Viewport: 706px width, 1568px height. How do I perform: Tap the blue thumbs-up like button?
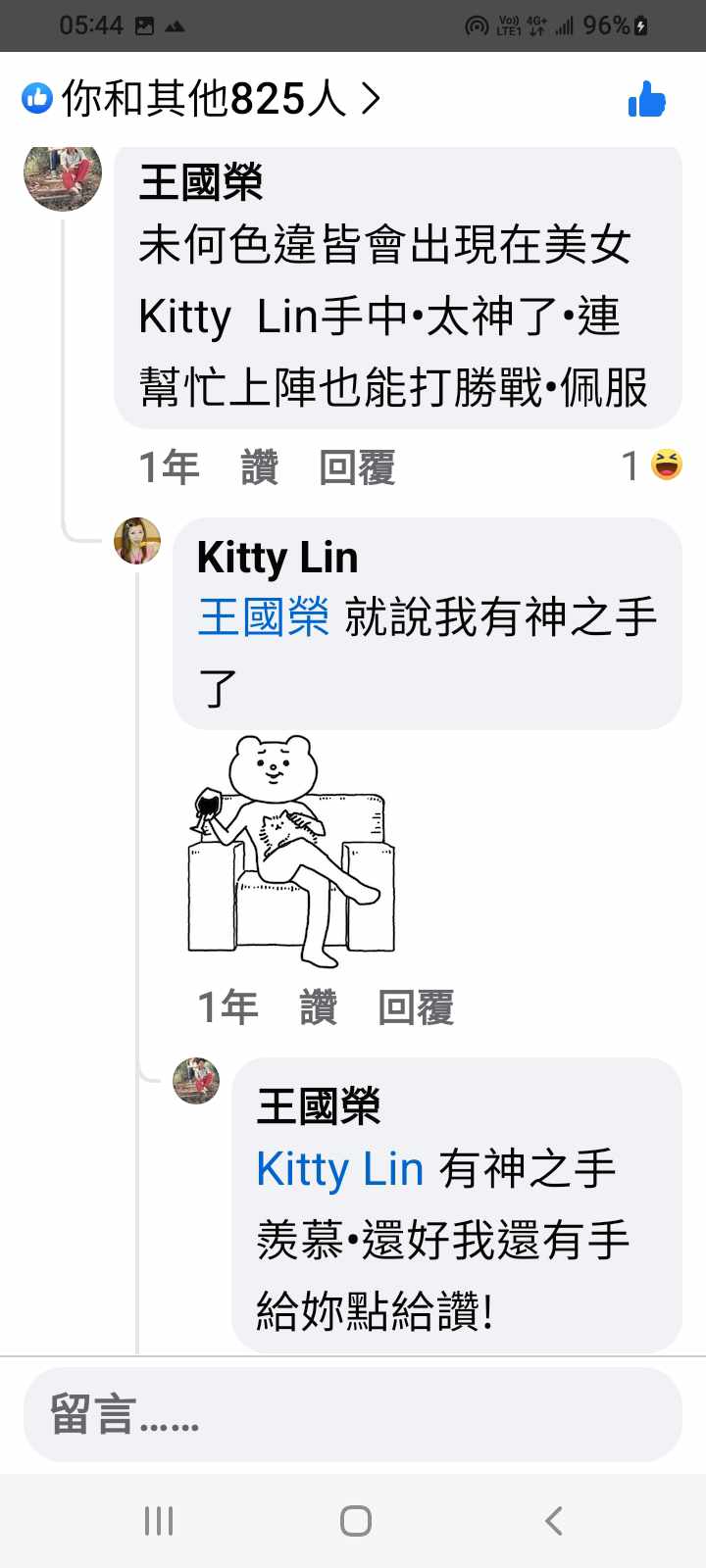tap(646, 99)
